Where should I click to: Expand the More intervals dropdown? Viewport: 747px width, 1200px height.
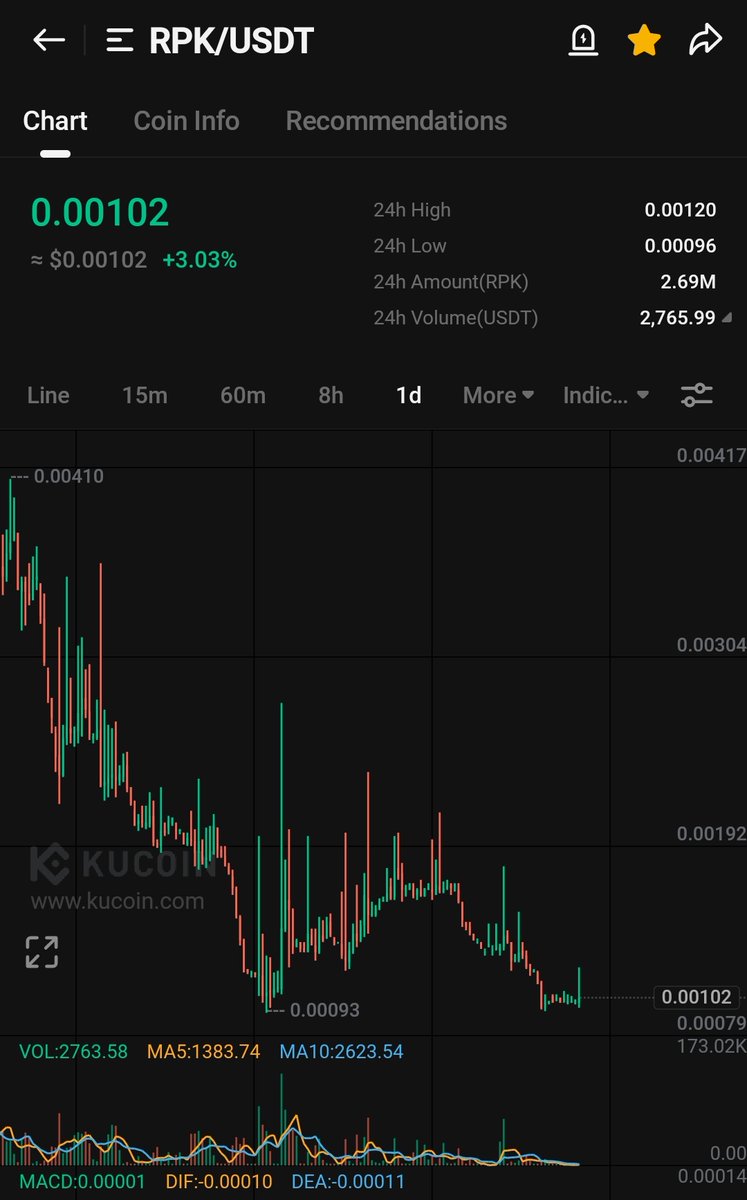coord(498,395)
